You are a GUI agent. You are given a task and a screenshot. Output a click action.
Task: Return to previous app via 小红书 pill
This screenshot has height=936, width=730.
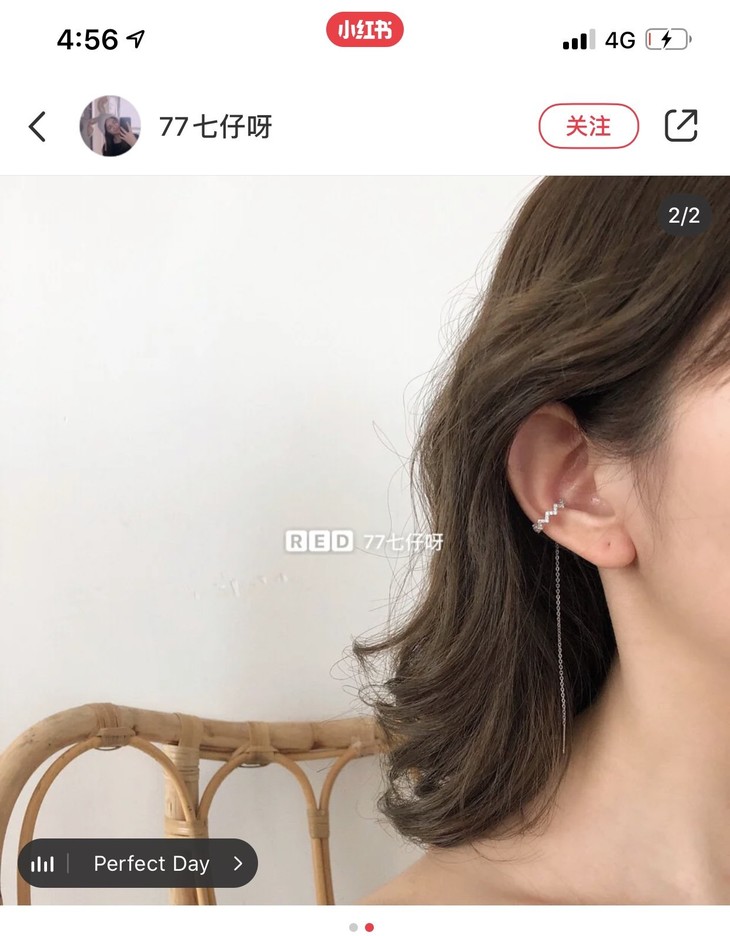(365, 30)
